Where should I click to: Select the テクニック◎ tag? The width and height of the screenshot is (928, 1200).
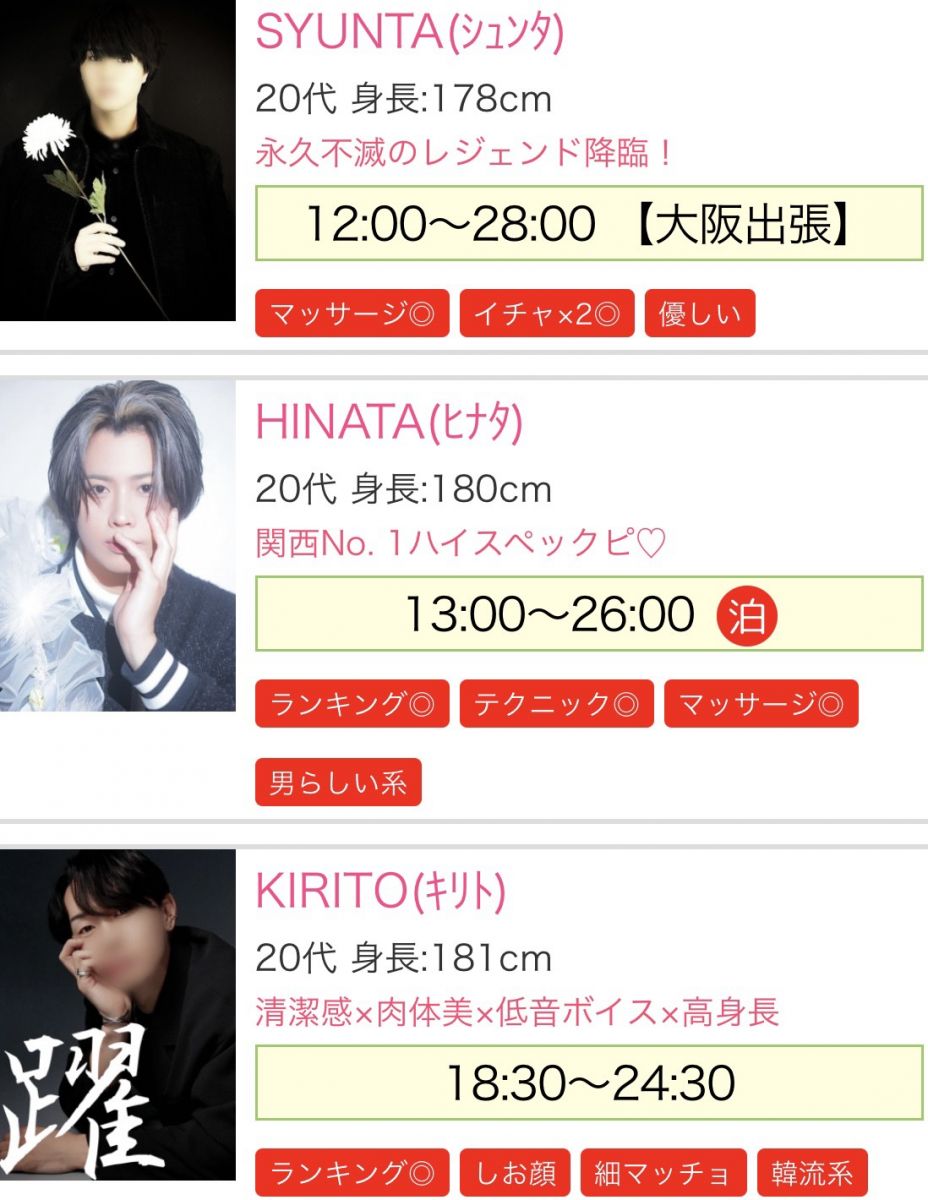[x=556, y=704]
